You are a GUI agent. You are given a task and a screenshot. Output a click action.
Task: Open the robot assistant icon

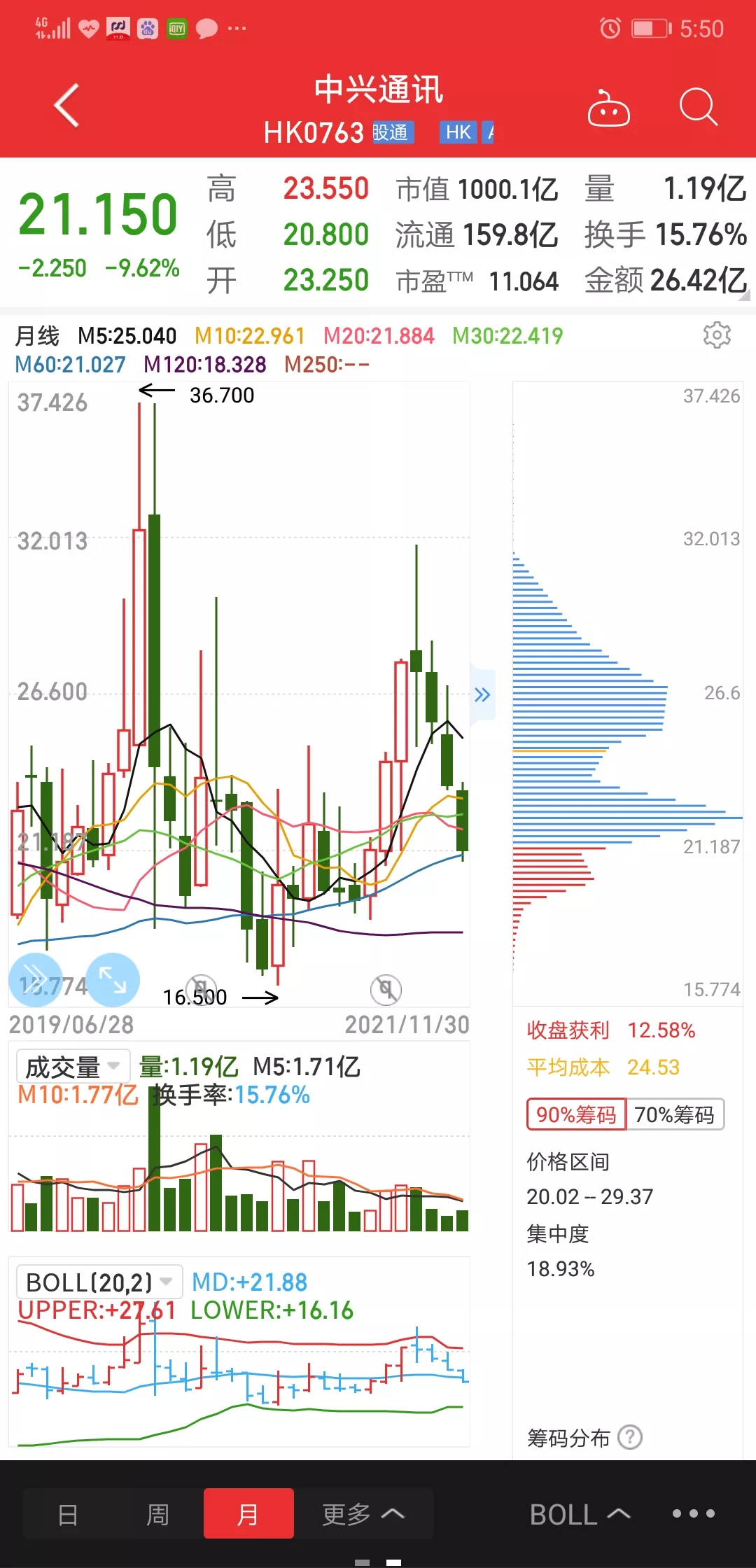pyautogui.click(x=608, y=108)
